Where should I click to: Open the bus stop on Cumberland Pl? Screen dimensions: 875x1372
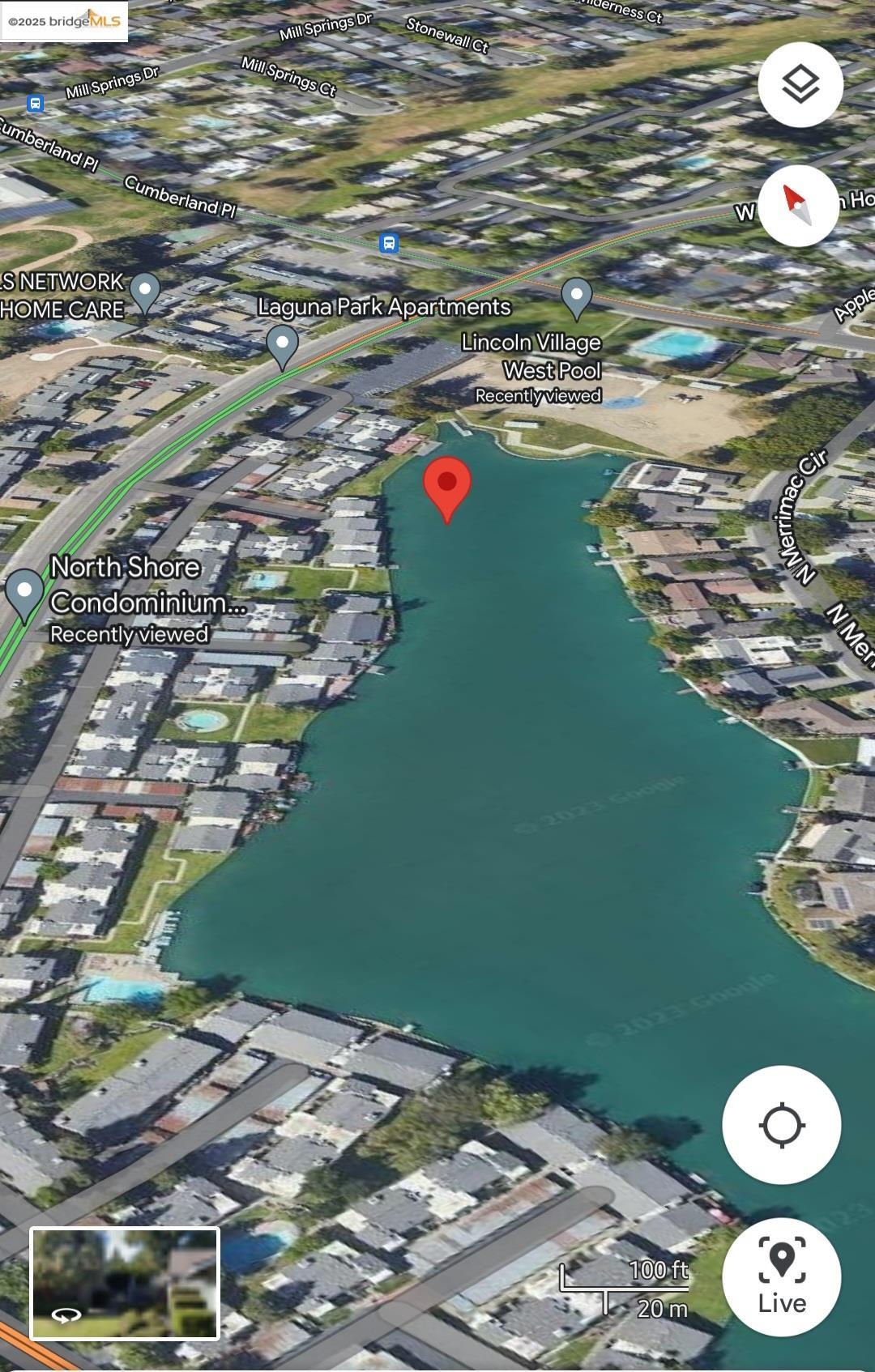[x=389, y=242]
